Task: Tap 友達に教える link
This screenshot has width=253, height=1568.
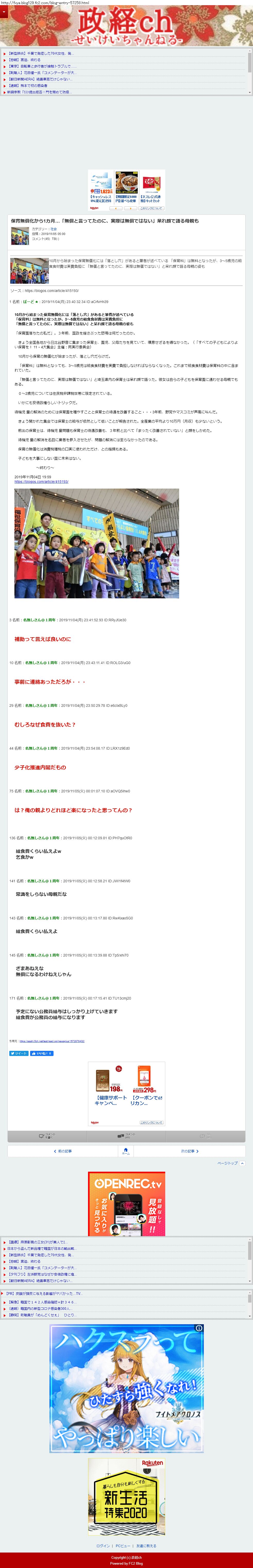Action: click(x=146, y=1546)
